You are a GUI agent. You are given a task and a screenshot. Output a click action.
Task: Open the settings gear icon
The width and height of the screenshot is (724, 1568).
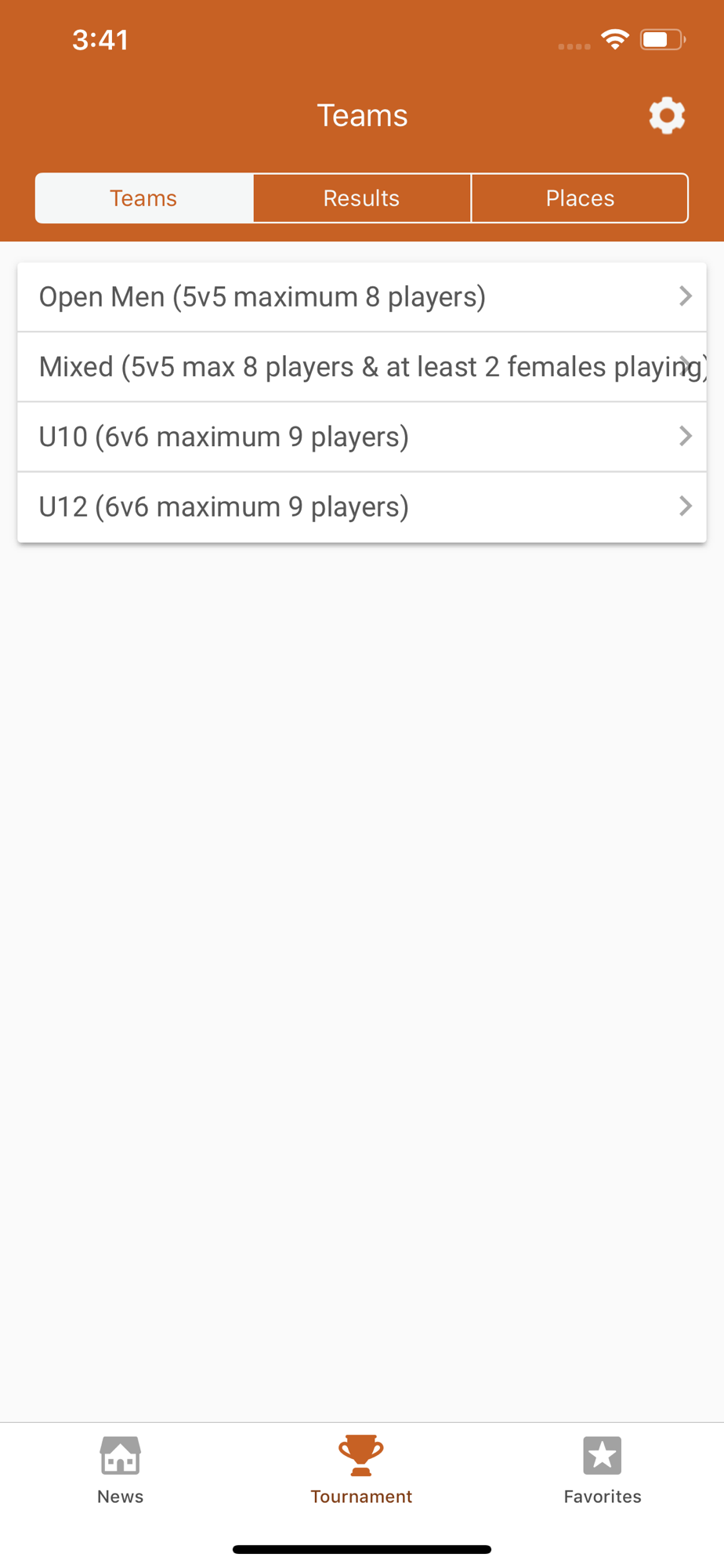click(667, 116)
